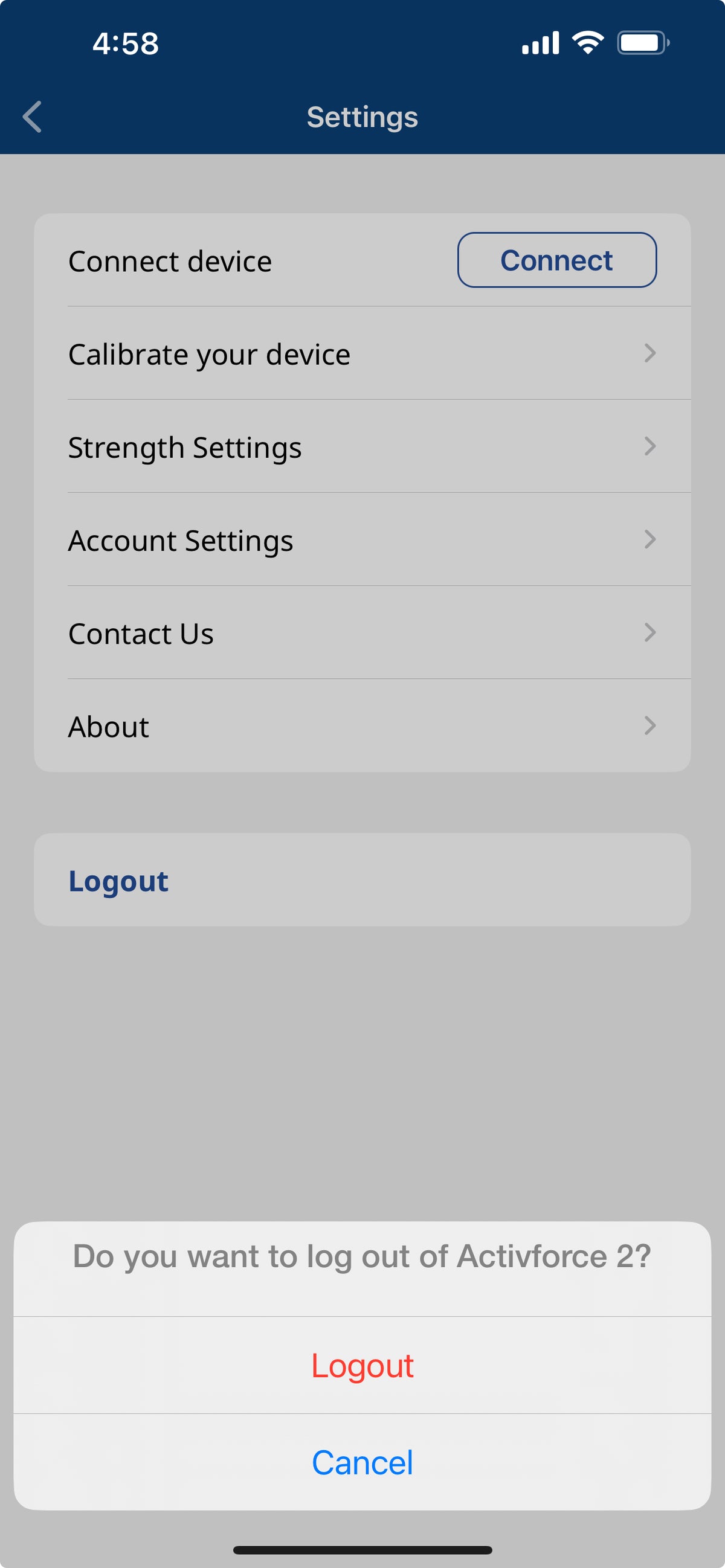Open the Contact Us page
This screenshot has width=725, height=1568.
pyautogui.click(x=362, y=633)
